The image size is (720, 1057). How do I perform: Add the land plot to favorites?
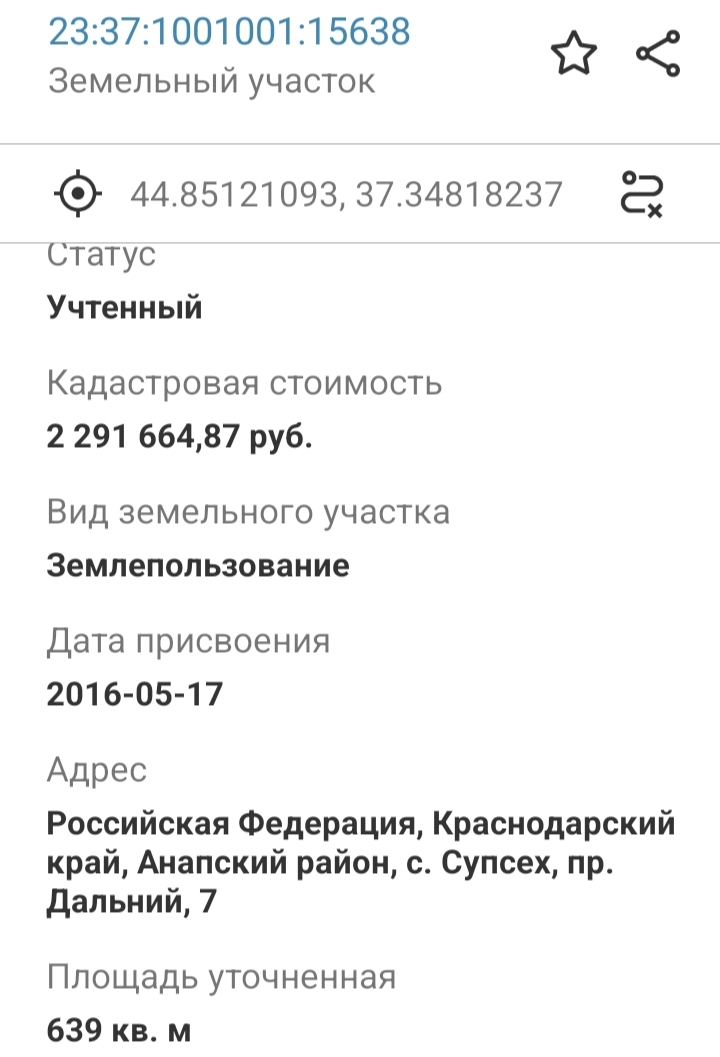[x=574, y=54]
